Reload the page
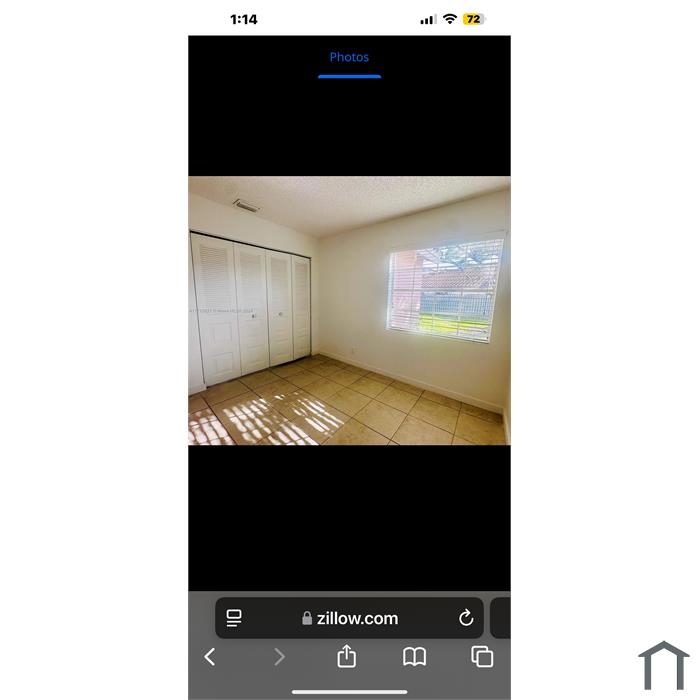Viewport: 700px width, 700px height. tap(466, 619)
